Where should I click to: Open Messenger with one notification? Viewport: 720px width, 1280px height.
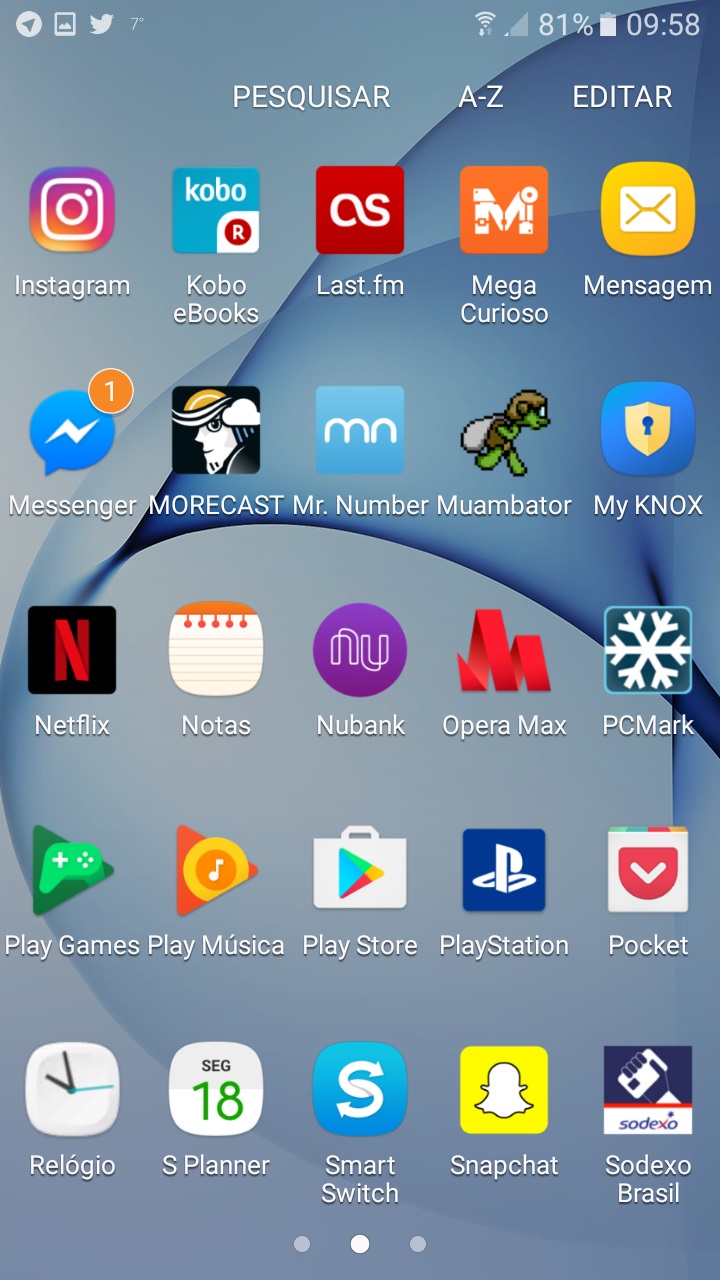(72, 432)
